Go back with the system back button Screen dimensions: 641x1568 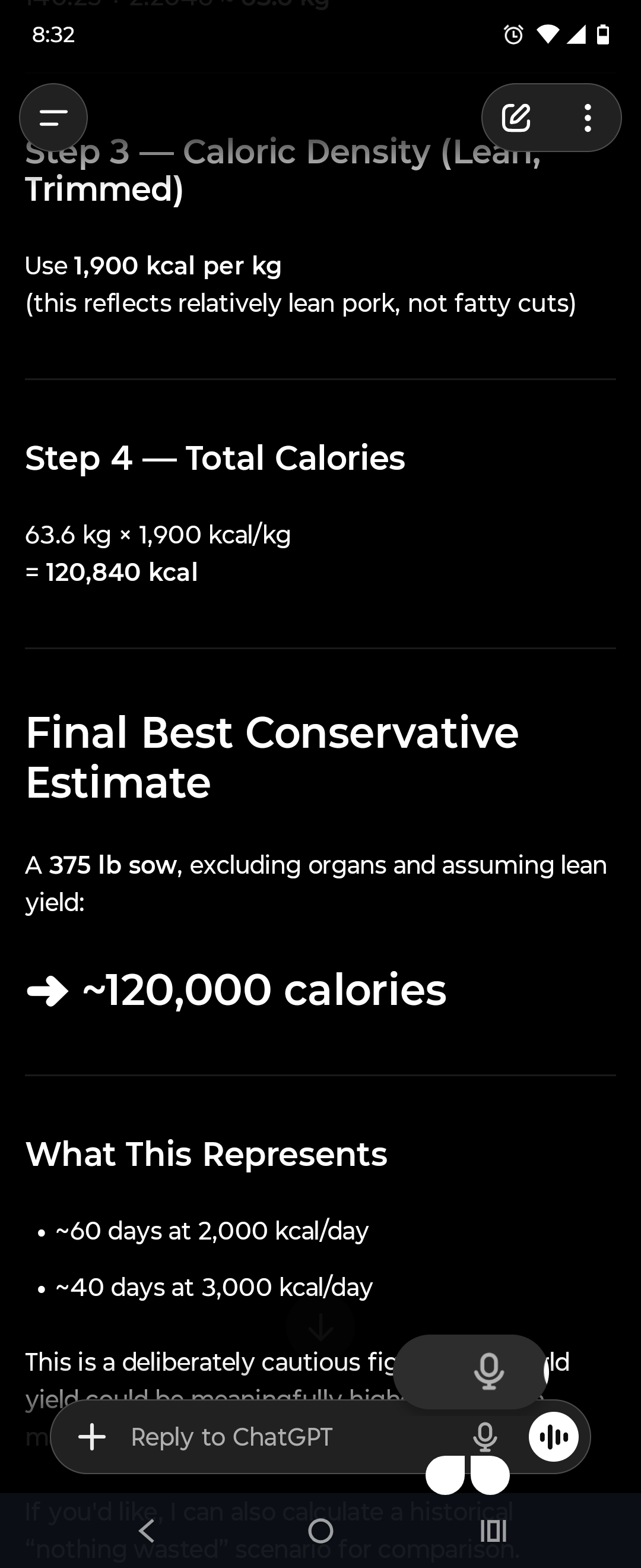pos(147,1530)
